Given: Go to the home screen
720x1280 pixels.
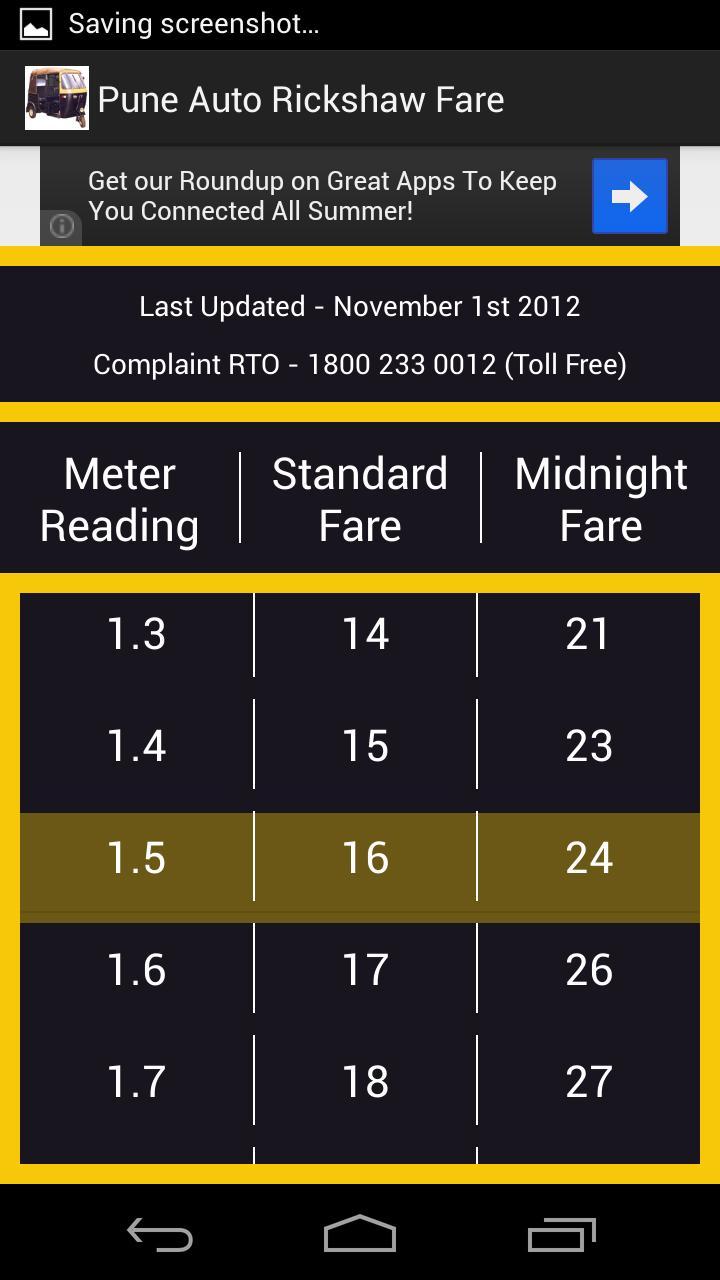Looking at the screenshot, I should (x=360, y=1235).
